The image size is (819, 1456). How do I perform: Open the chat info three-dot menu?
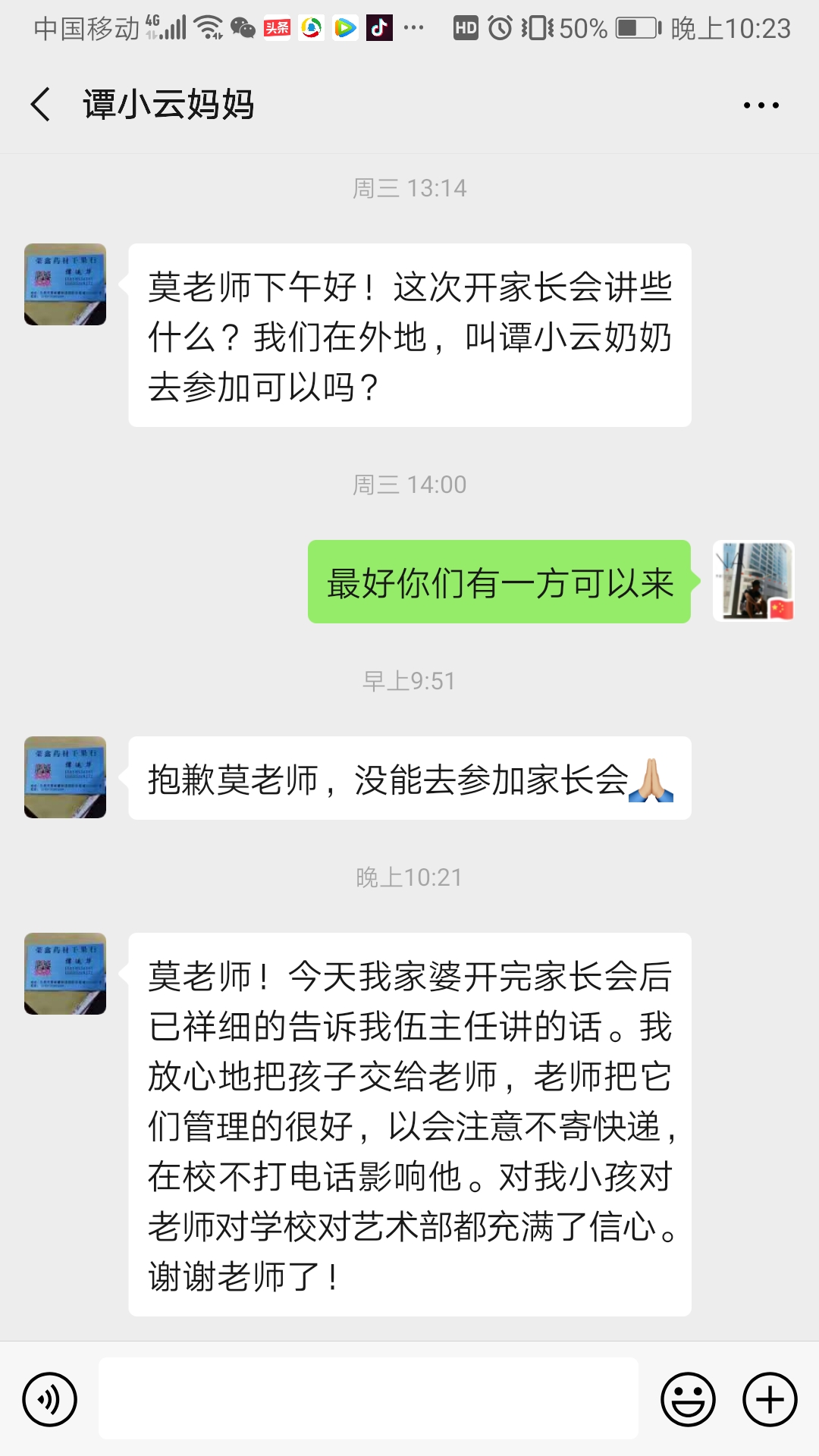(x=761, y=105)
